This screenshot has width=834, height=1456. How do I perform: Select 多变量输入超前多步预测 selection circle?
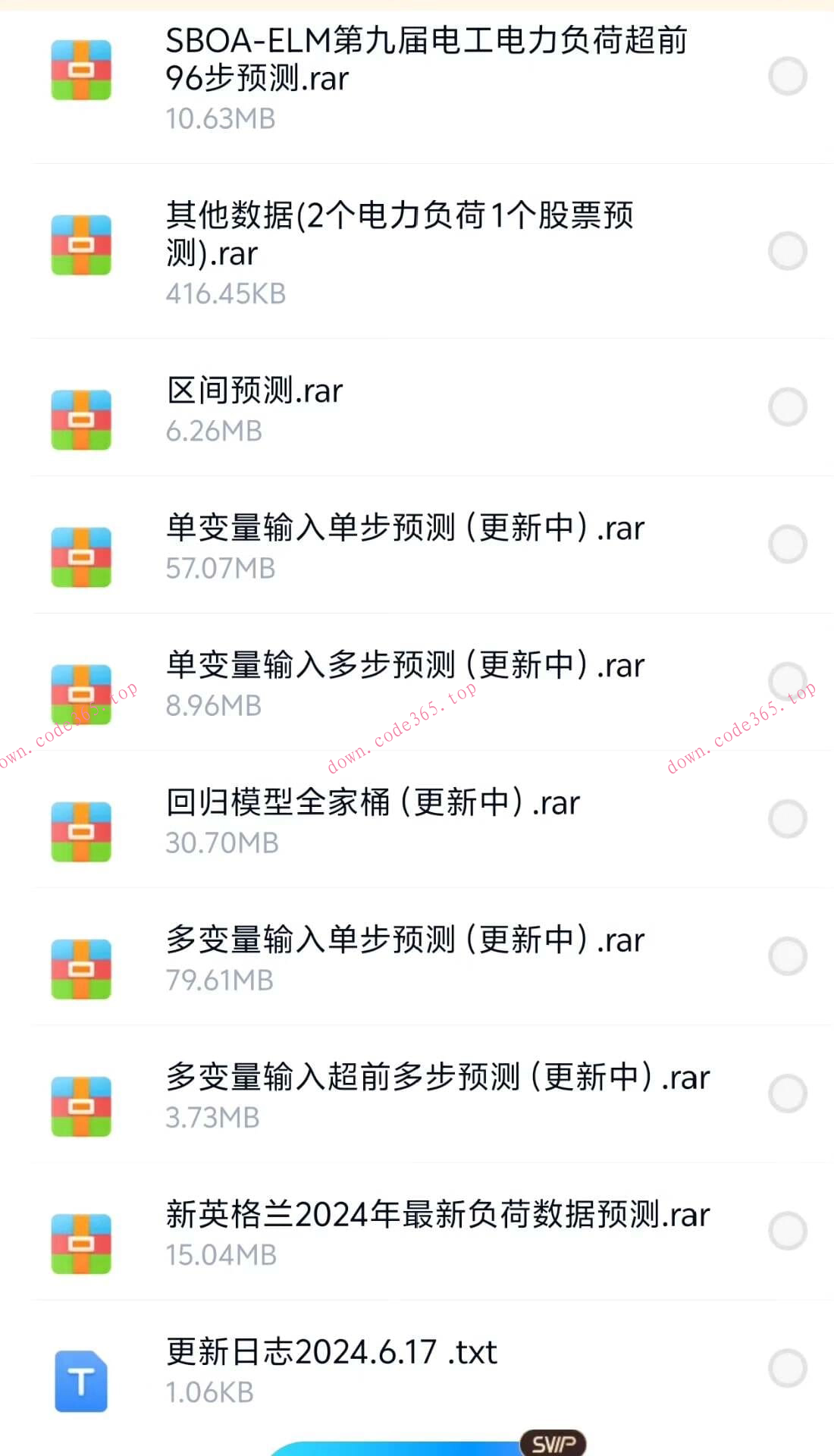(x=789, y=1092)
